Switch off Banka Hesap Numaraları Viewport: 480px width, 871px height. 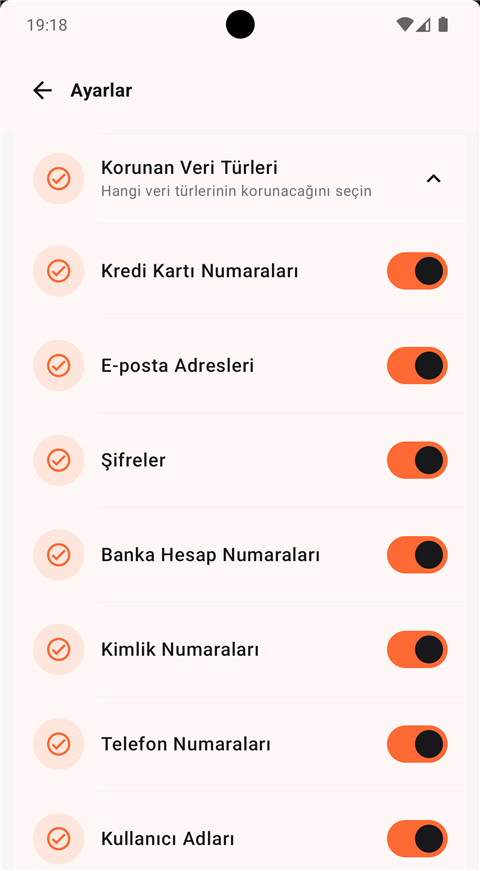coord(417,554)
